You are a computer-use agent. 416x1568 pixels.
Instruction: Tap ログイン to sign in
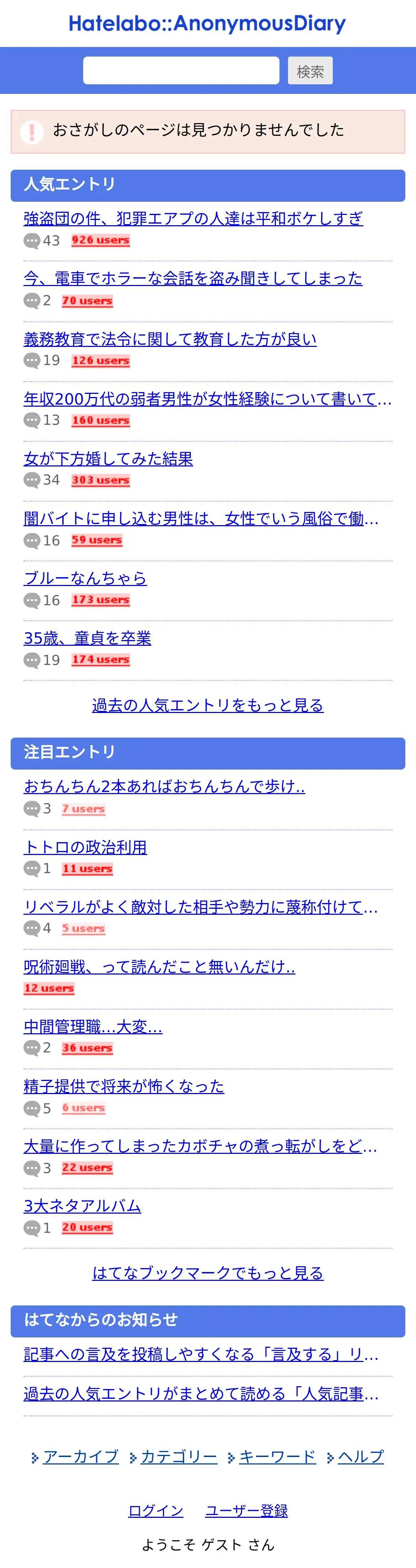pos(156,1510)
